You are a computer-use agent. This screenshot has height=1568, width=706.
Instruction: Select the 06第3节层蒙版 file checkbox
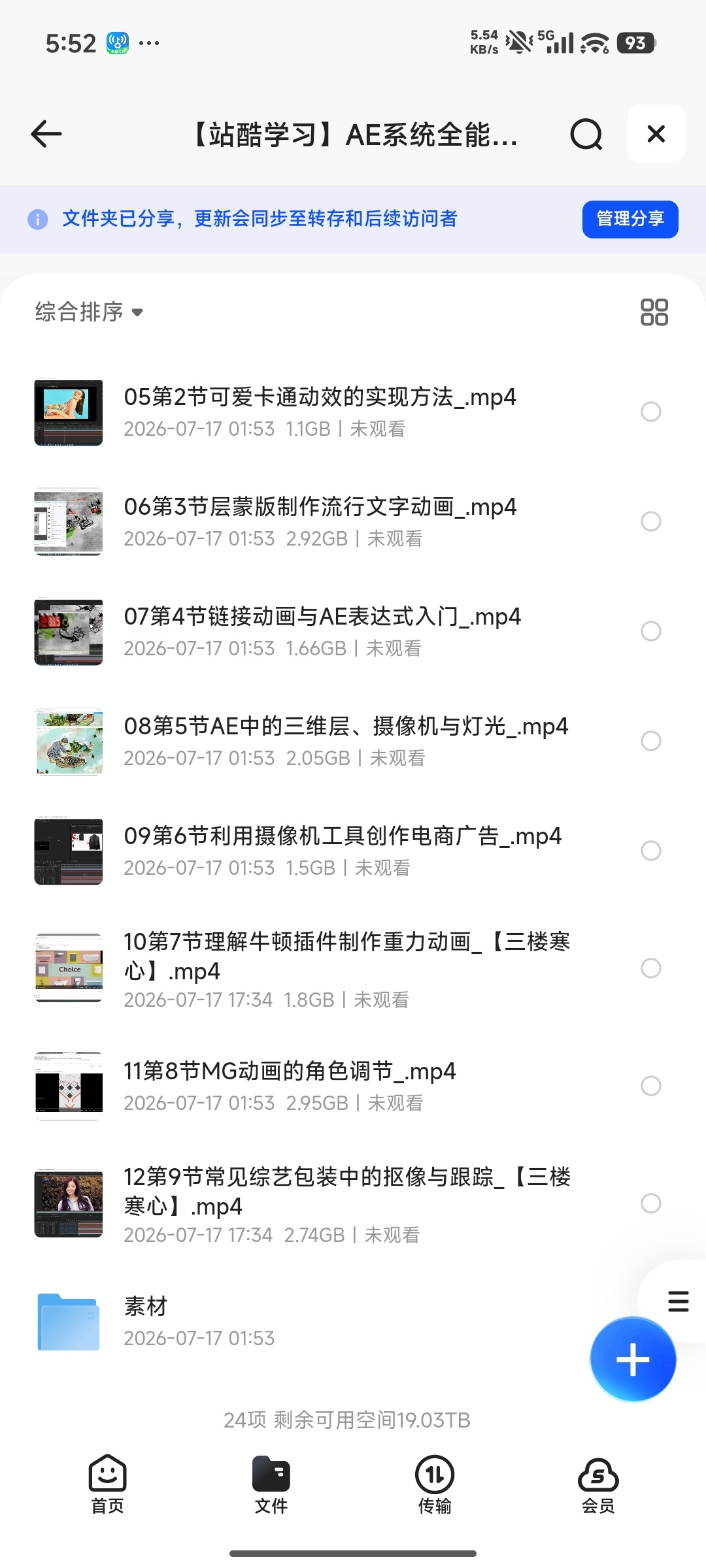click(x=650, y=521)
